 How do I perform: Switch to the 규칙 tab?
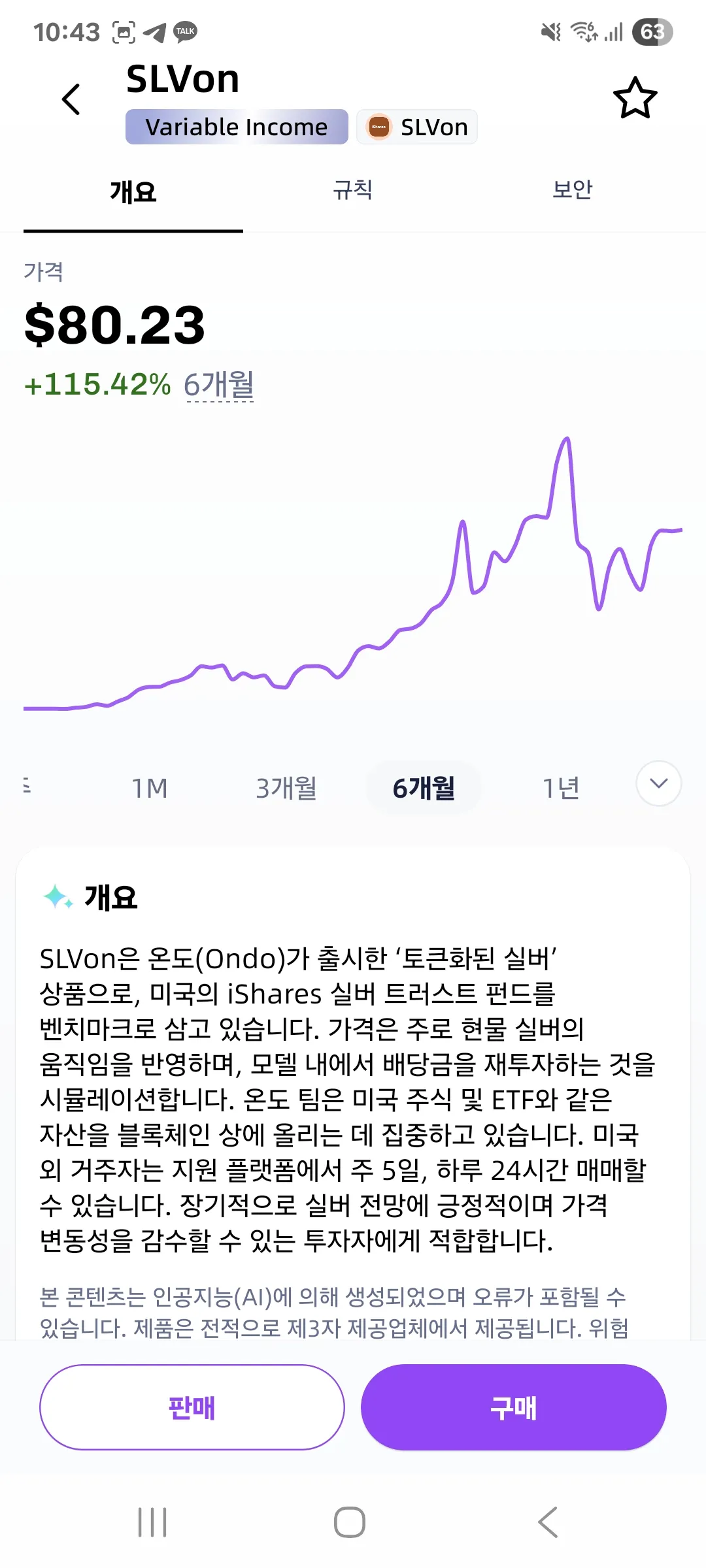(x=352, y=190)
